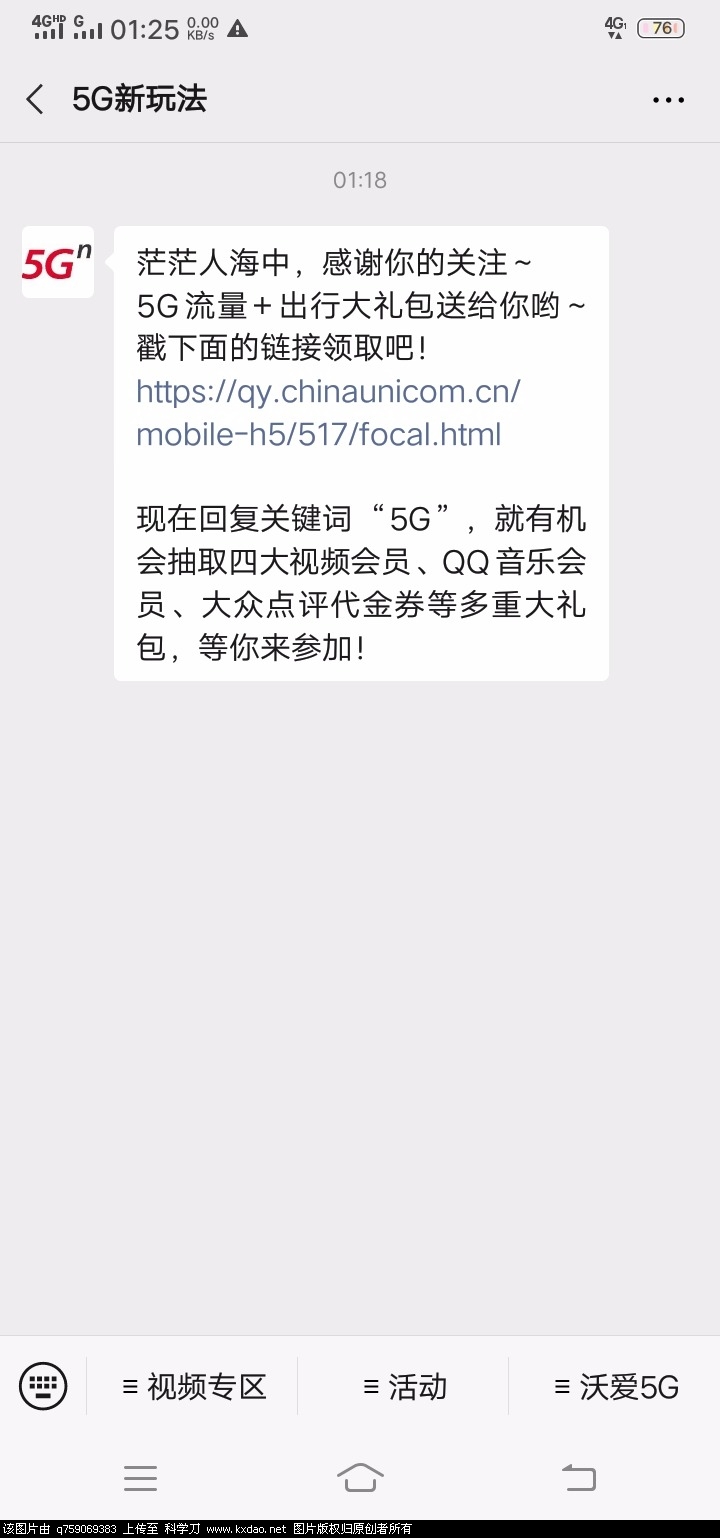
Task: Tap the battery level indicator
Action: [x=663, y=29]
